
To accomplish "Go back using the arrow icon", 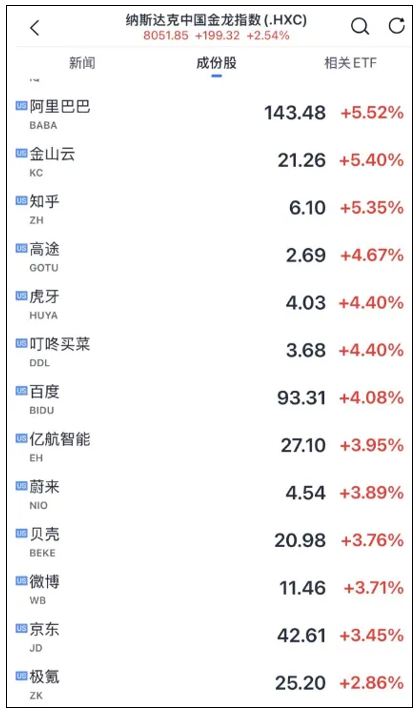I will (35, 28).
